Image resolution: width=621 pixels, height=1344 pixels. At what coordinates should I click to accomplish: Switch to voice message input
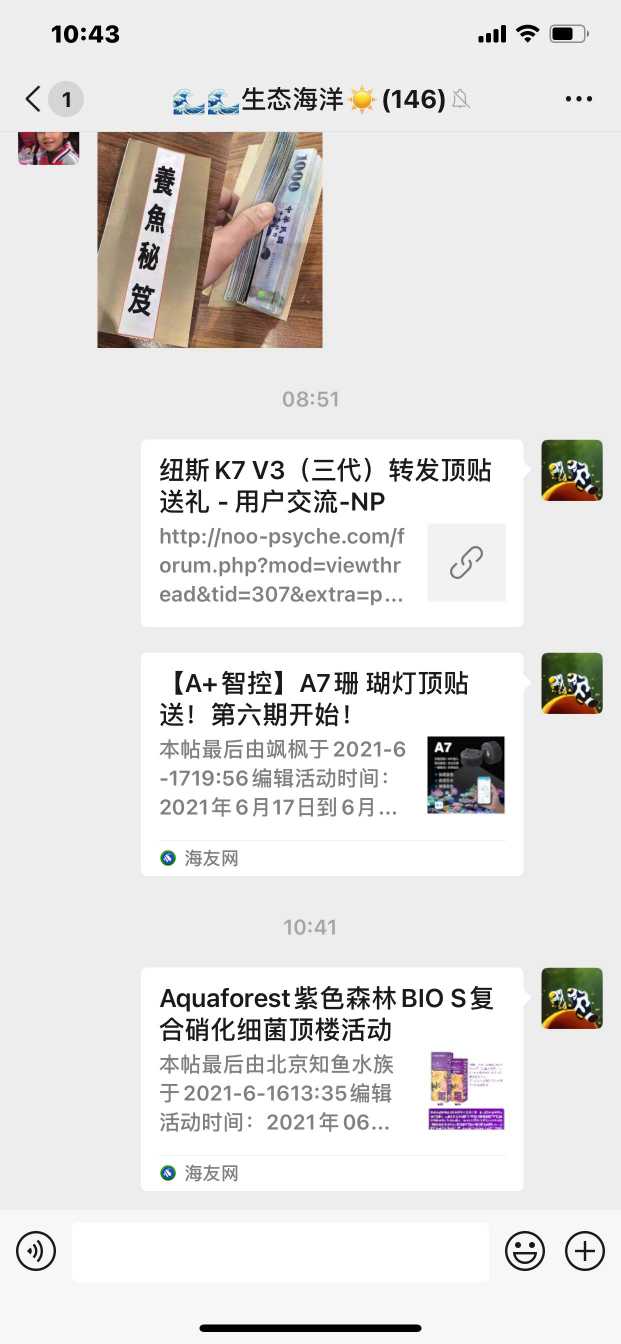pyautogui.click(x=36, y=1251)
